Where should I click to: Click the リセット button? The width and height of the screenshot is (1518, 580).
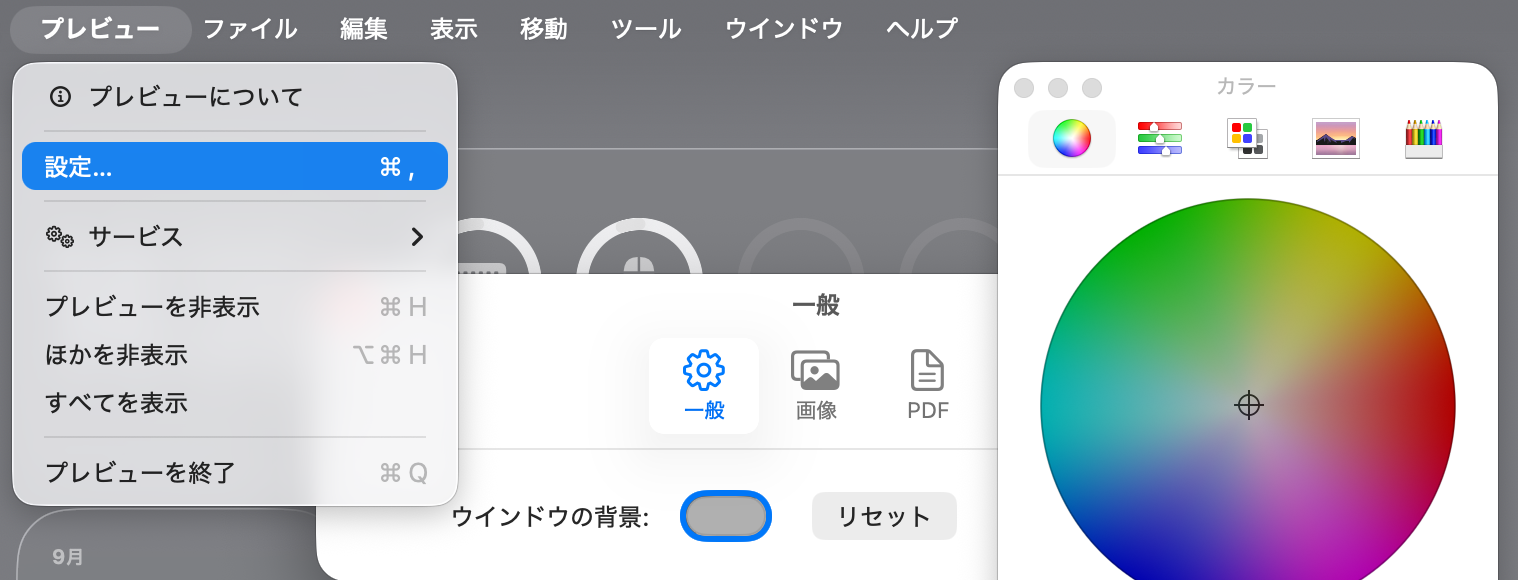884,516
